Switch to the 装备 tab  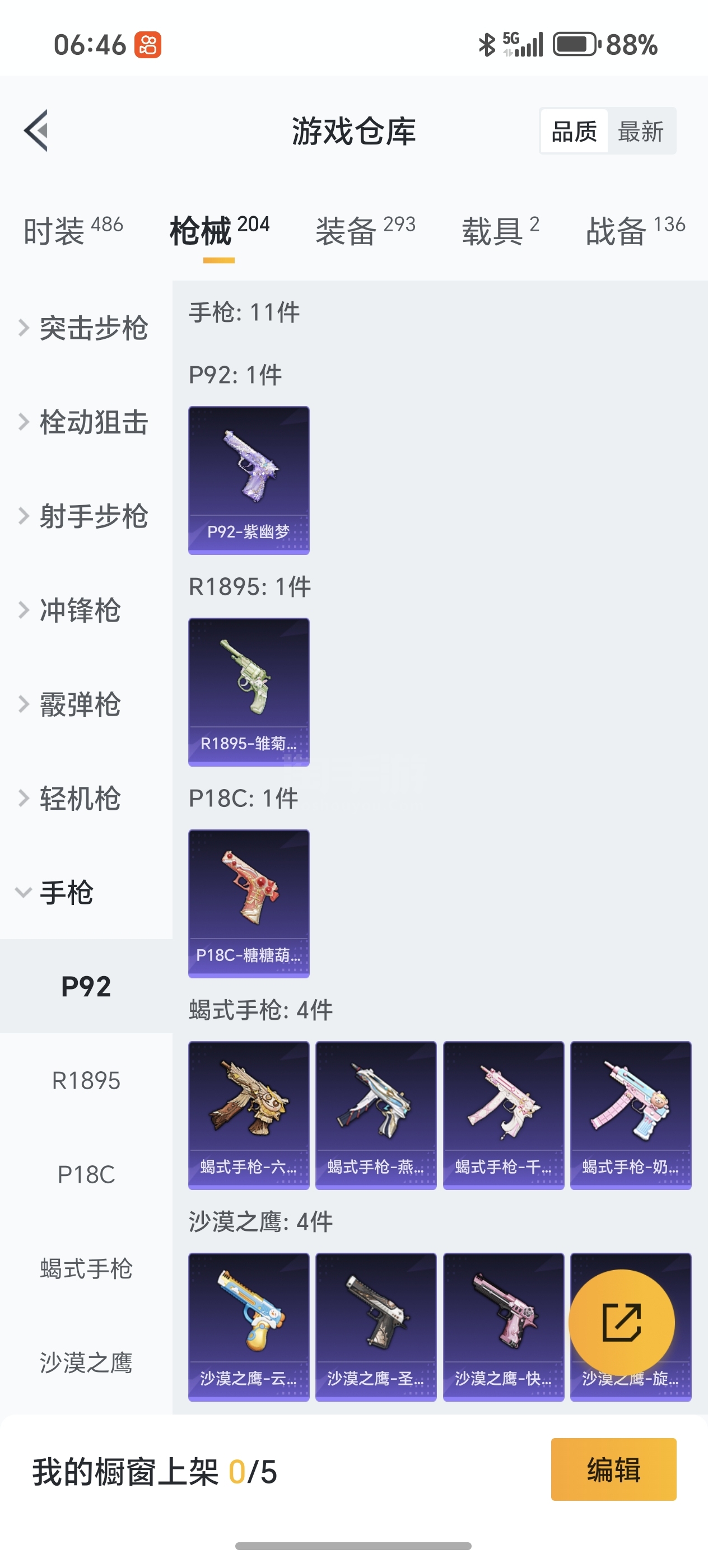[365, 231]
